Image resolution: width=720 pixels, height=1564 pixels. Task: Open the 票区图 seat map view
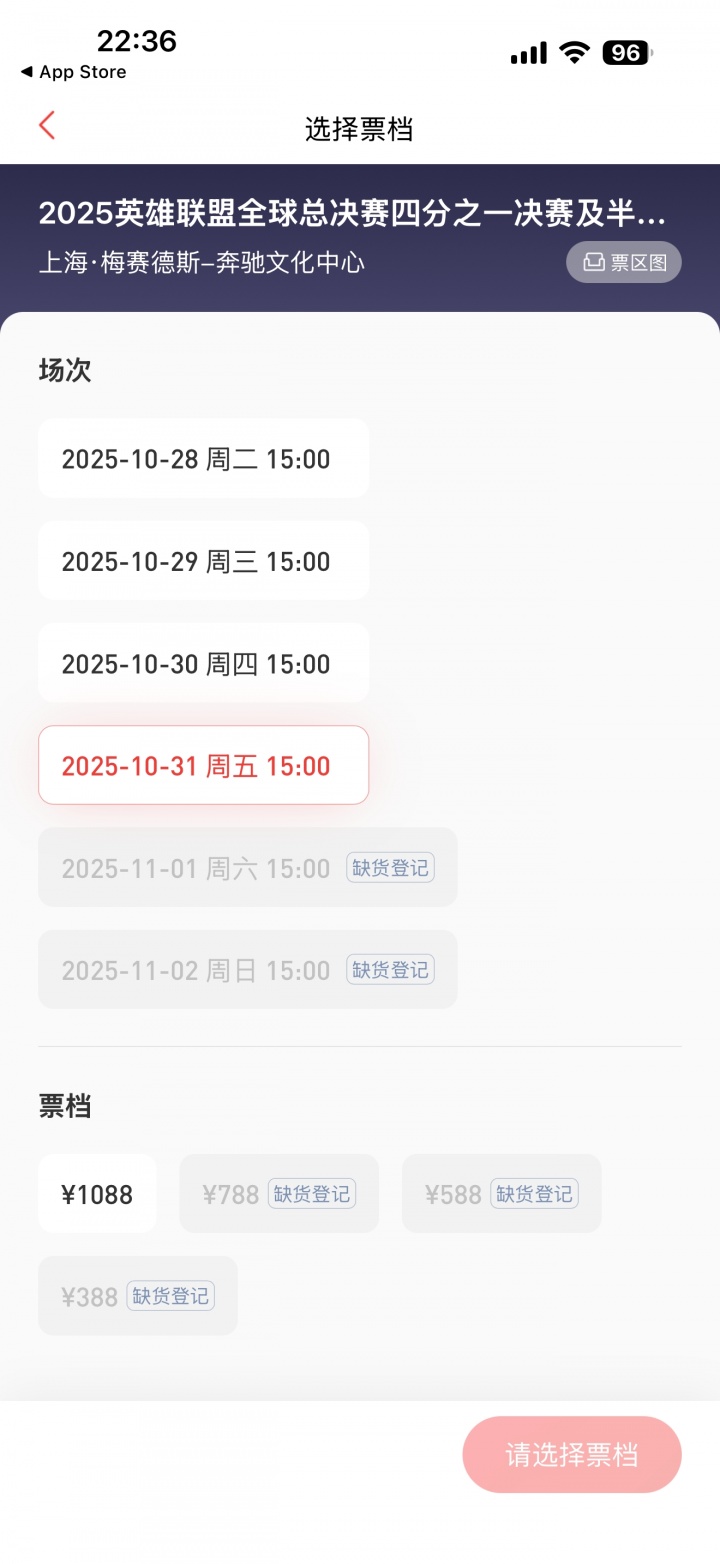[623, 262]
